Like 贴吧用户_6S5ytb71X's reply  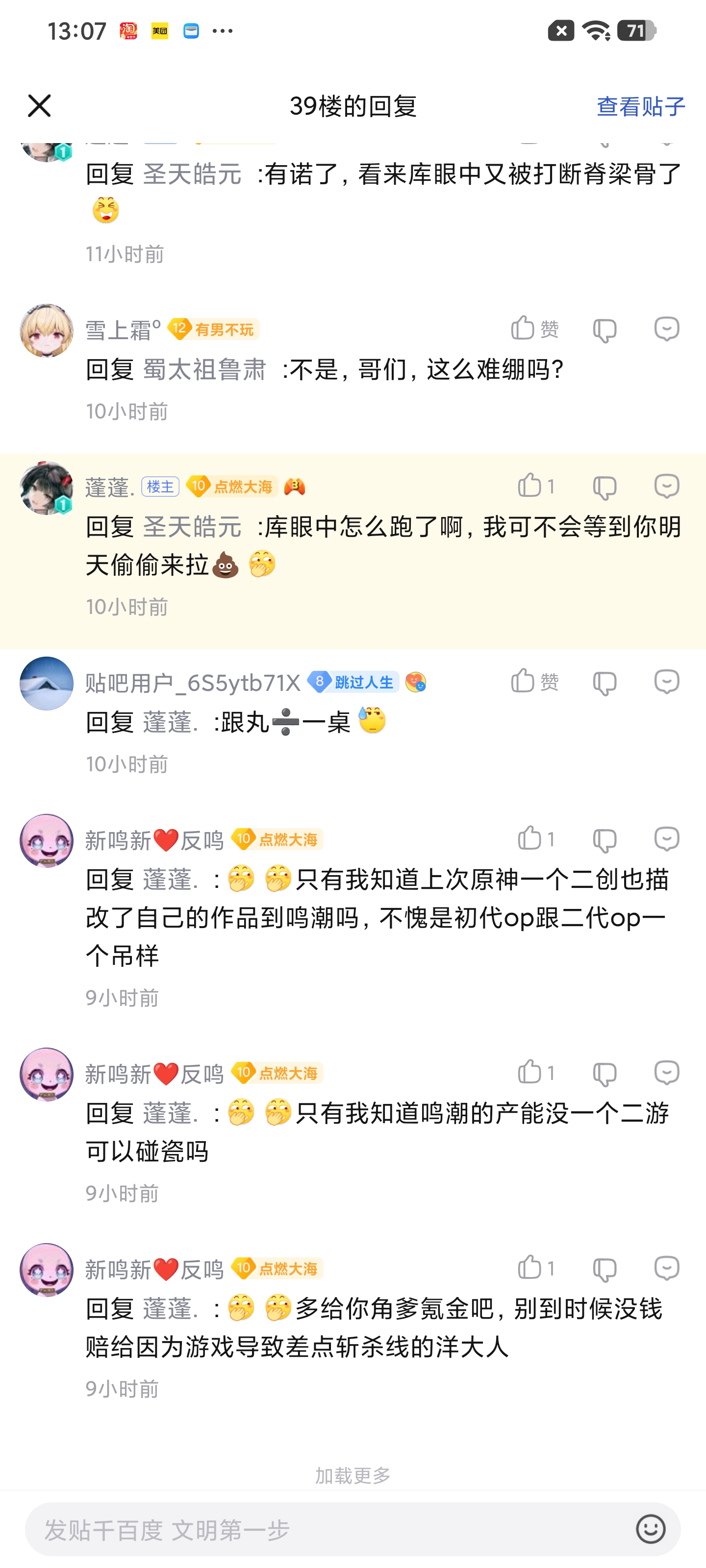[533, 682]
